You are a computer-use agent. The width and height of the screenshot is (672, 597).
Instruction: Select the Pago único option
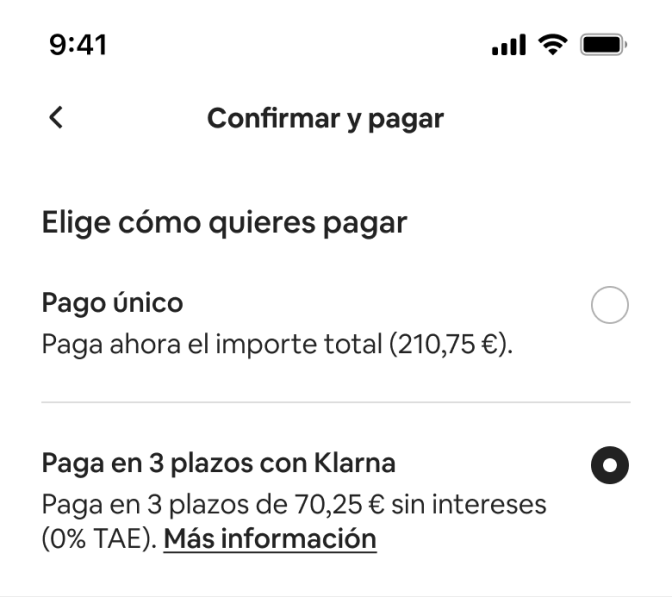click(x=609, y=305)
